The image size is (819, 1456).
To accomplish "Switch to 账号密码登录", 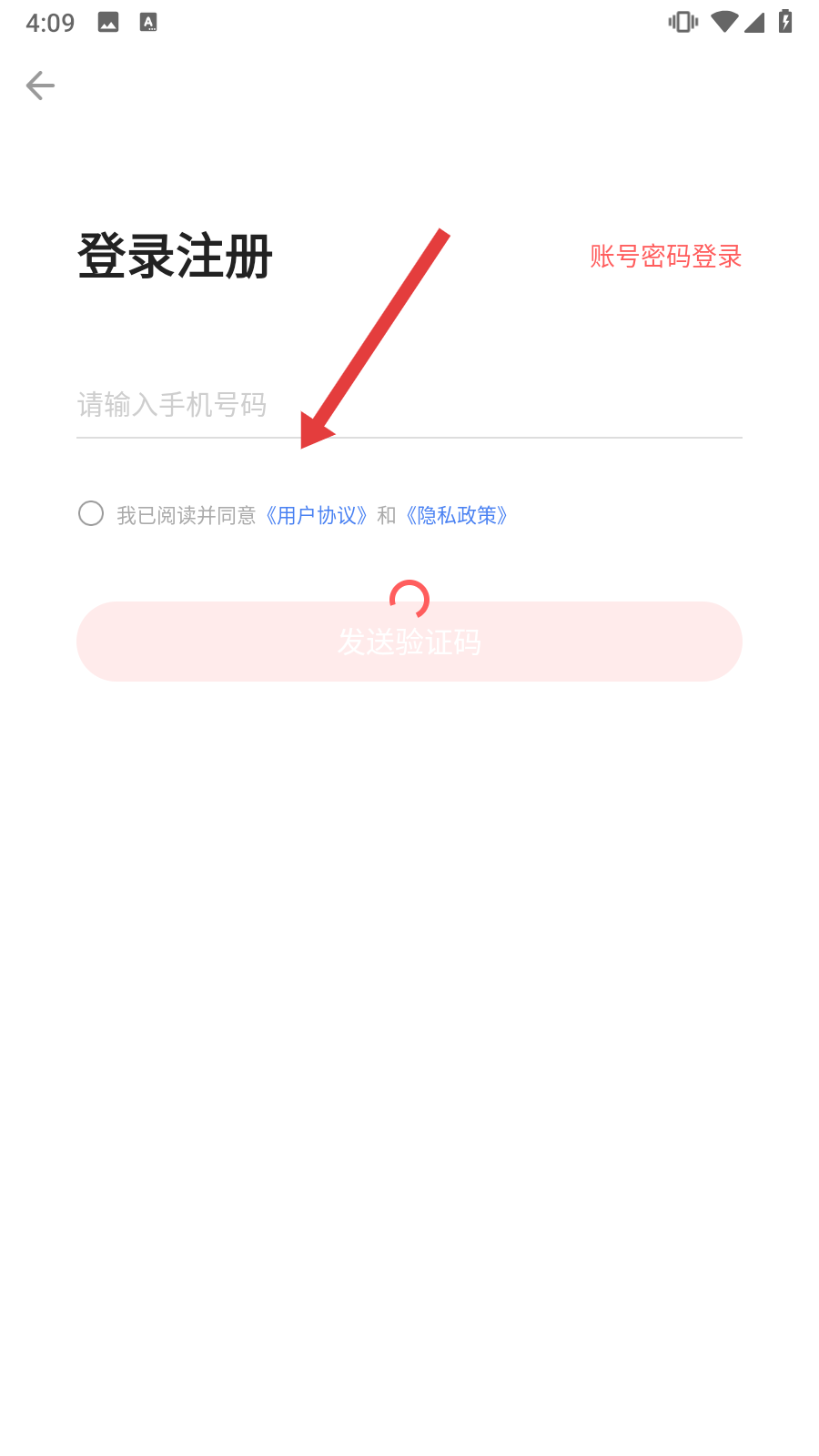I will 665,257.
